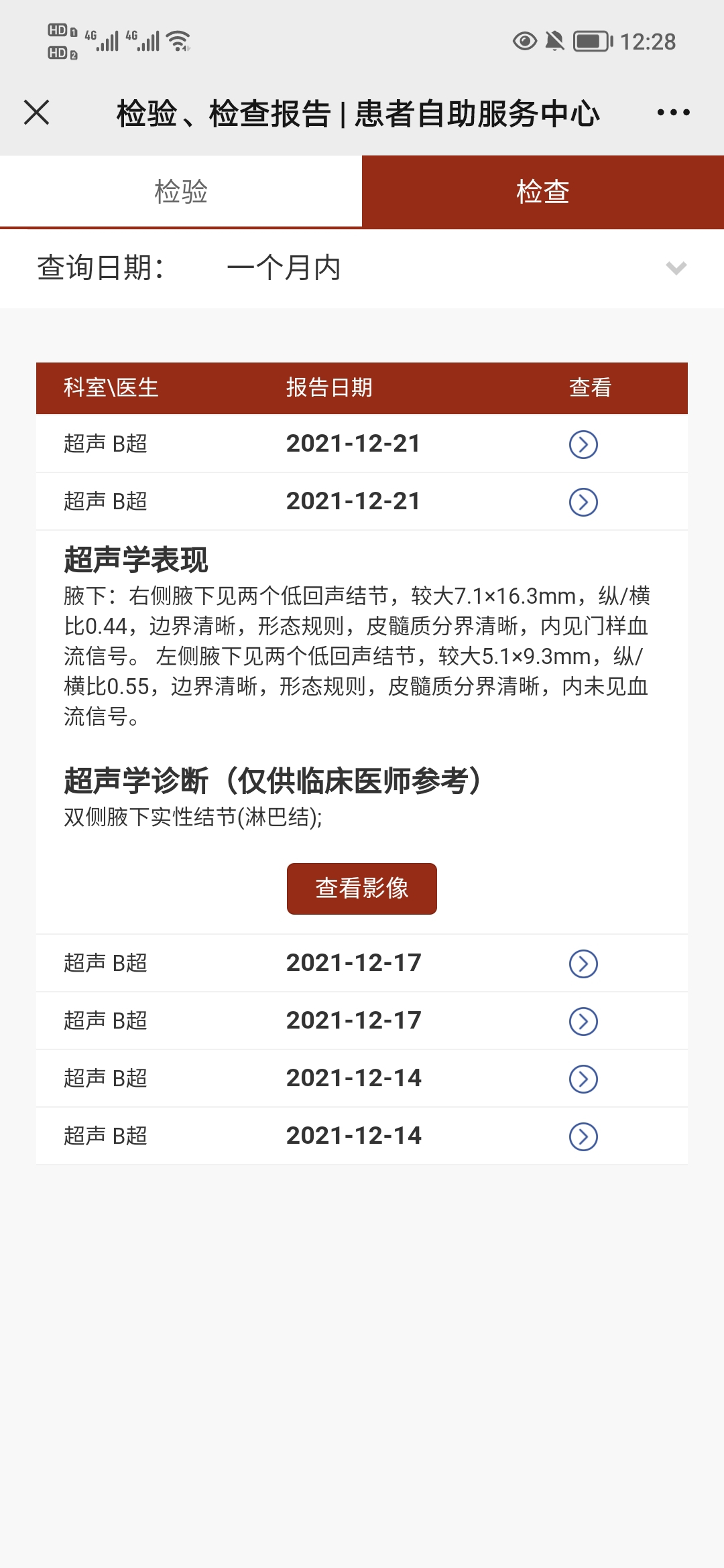
Task: Switch to the 检验 tab
Action: click(181, 192)
